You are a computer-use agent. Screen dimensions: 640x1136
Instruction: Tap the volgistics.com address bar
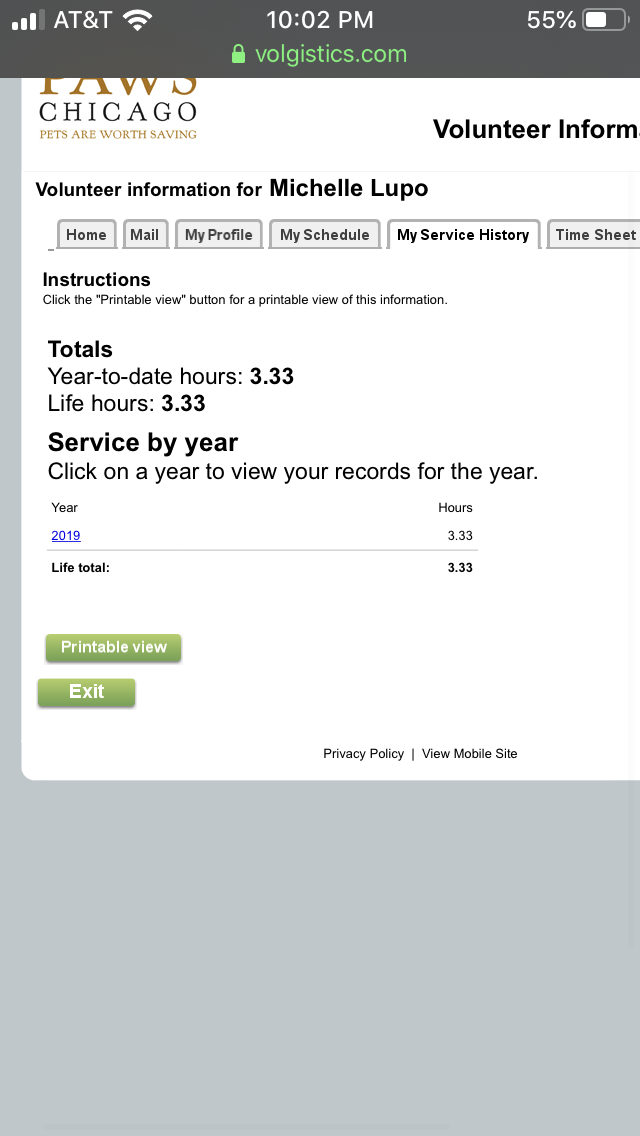click(x=320, y=54)
